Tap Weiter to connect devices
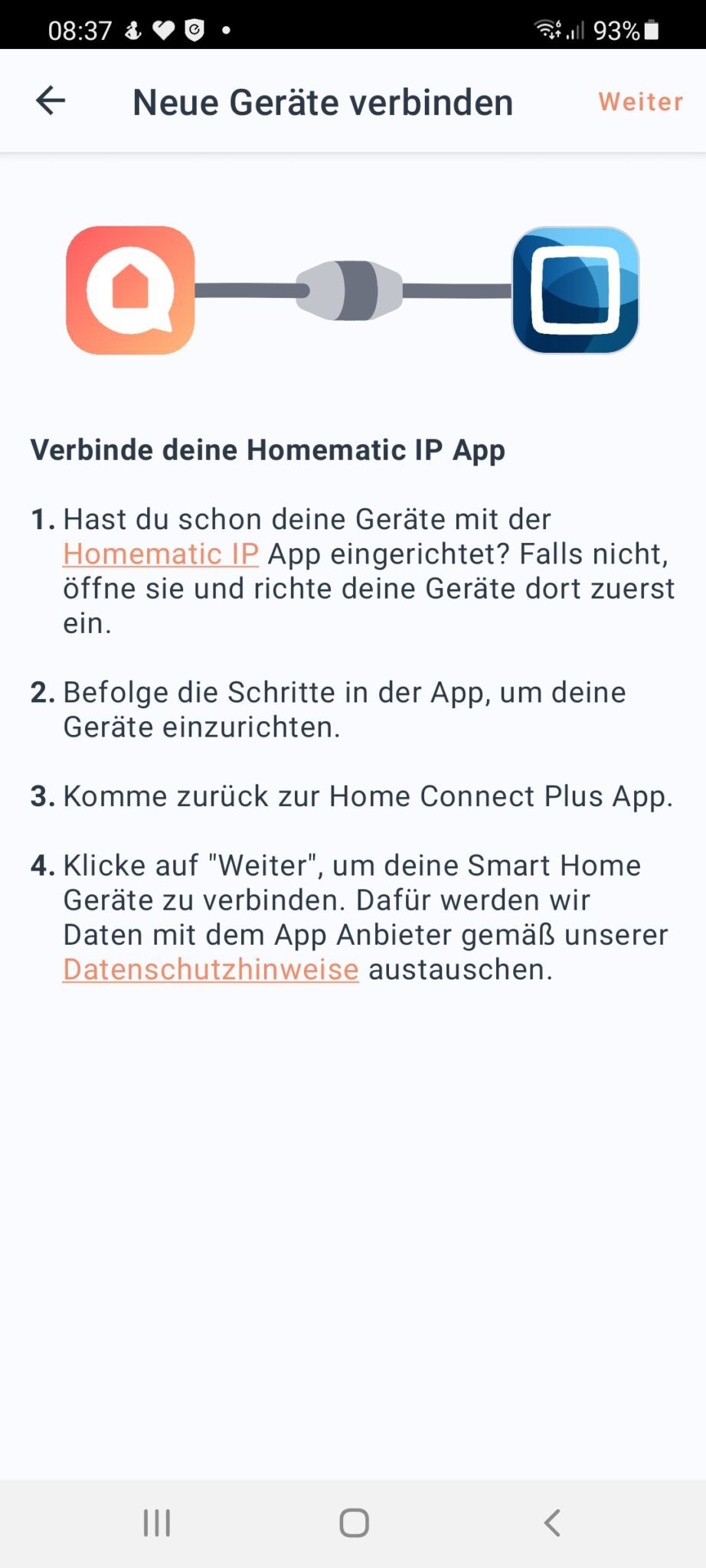The width and height of the screenshot is (706, 1568). [640, 100]
